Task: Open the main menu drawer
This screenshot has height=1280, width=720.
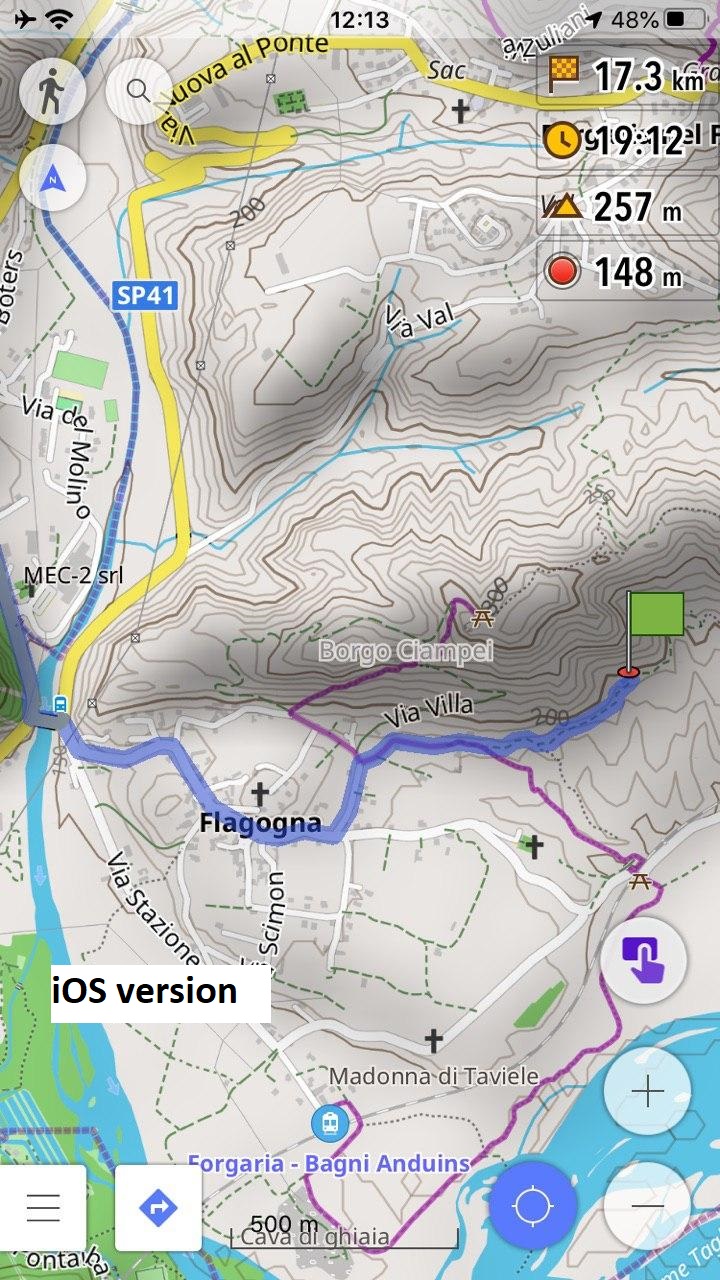Action: [43, 1207]
